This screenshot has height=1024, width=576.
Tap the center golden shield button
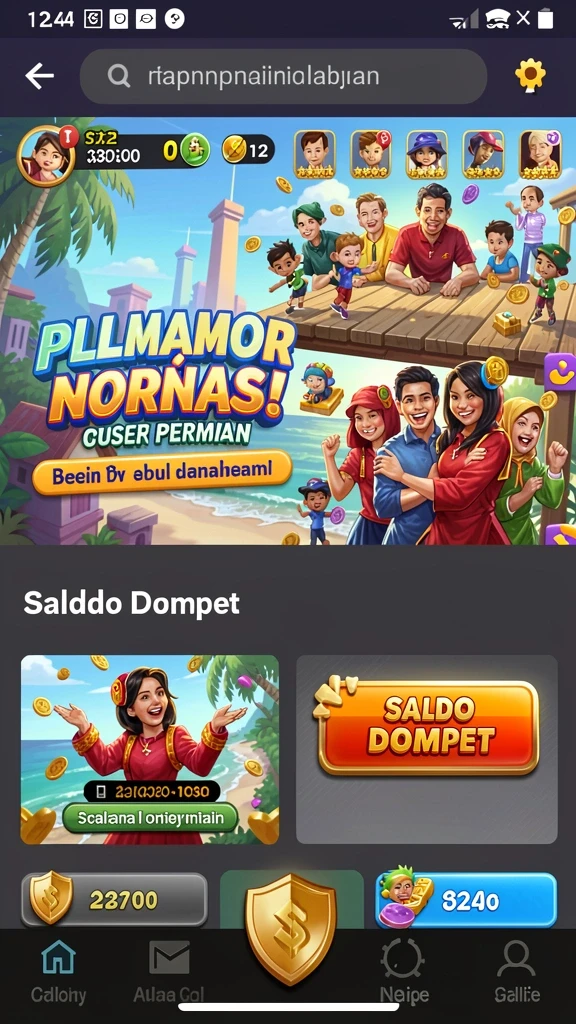coord(291,927)
